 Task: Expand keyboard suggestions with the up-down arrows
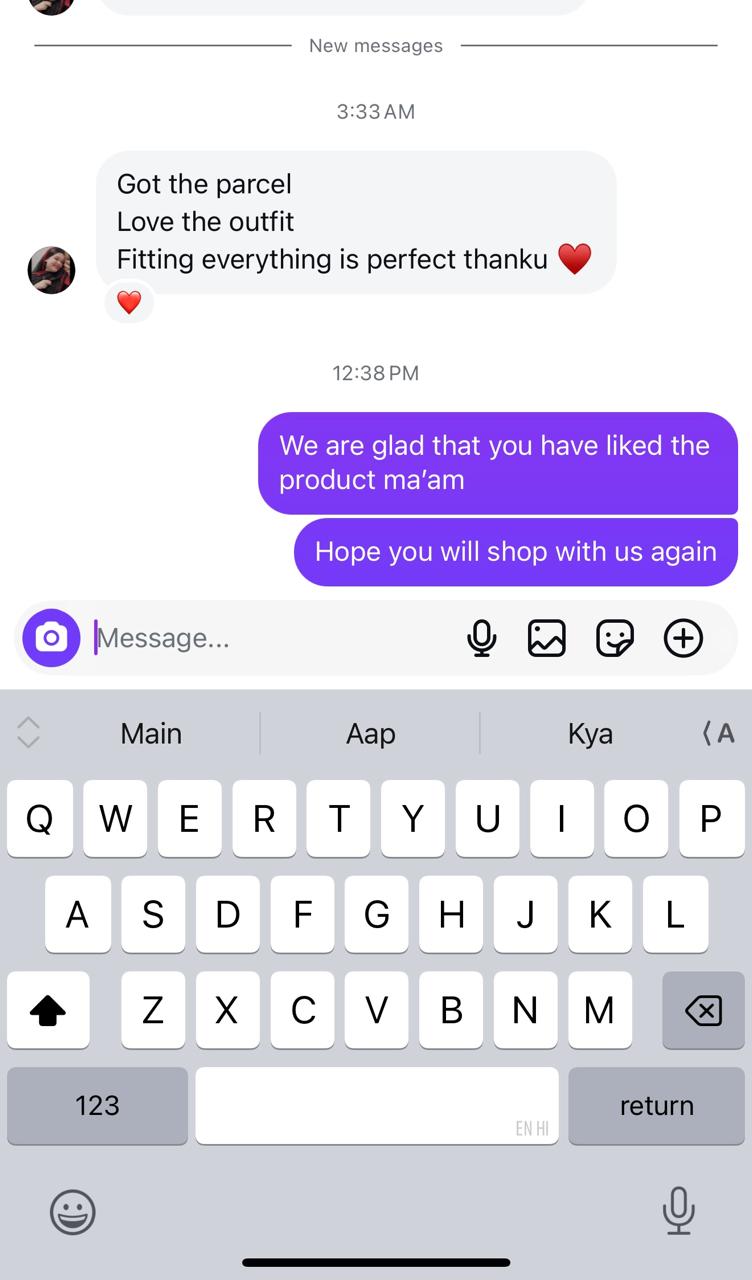click(28, 733)
